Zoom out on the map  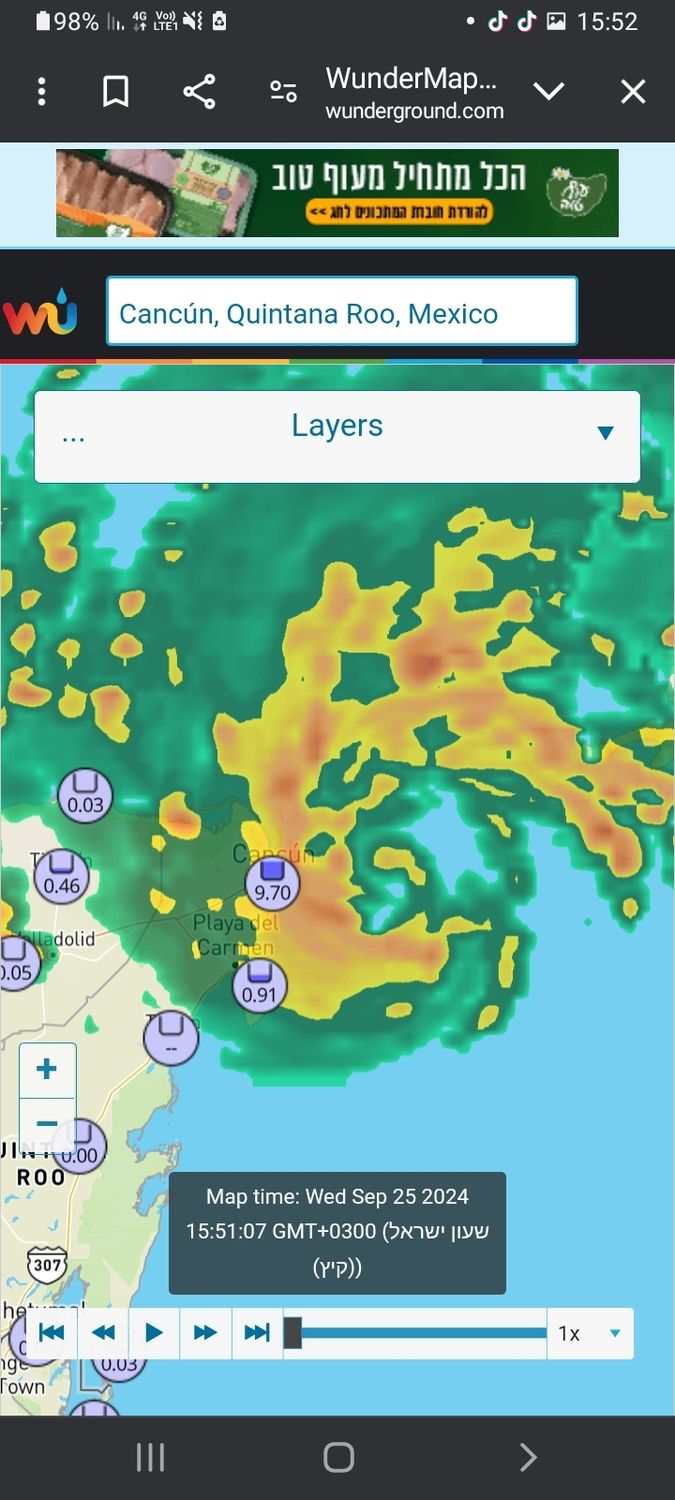pyautogui.click(x=47, y=1123)
